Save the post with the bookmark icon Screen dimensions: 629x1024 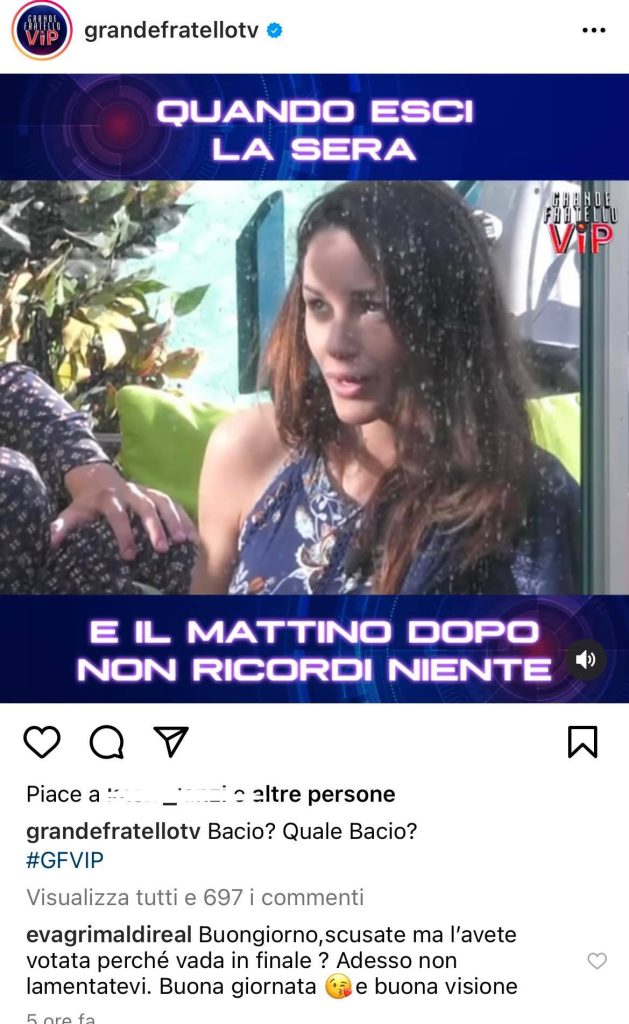coord(582,742)
